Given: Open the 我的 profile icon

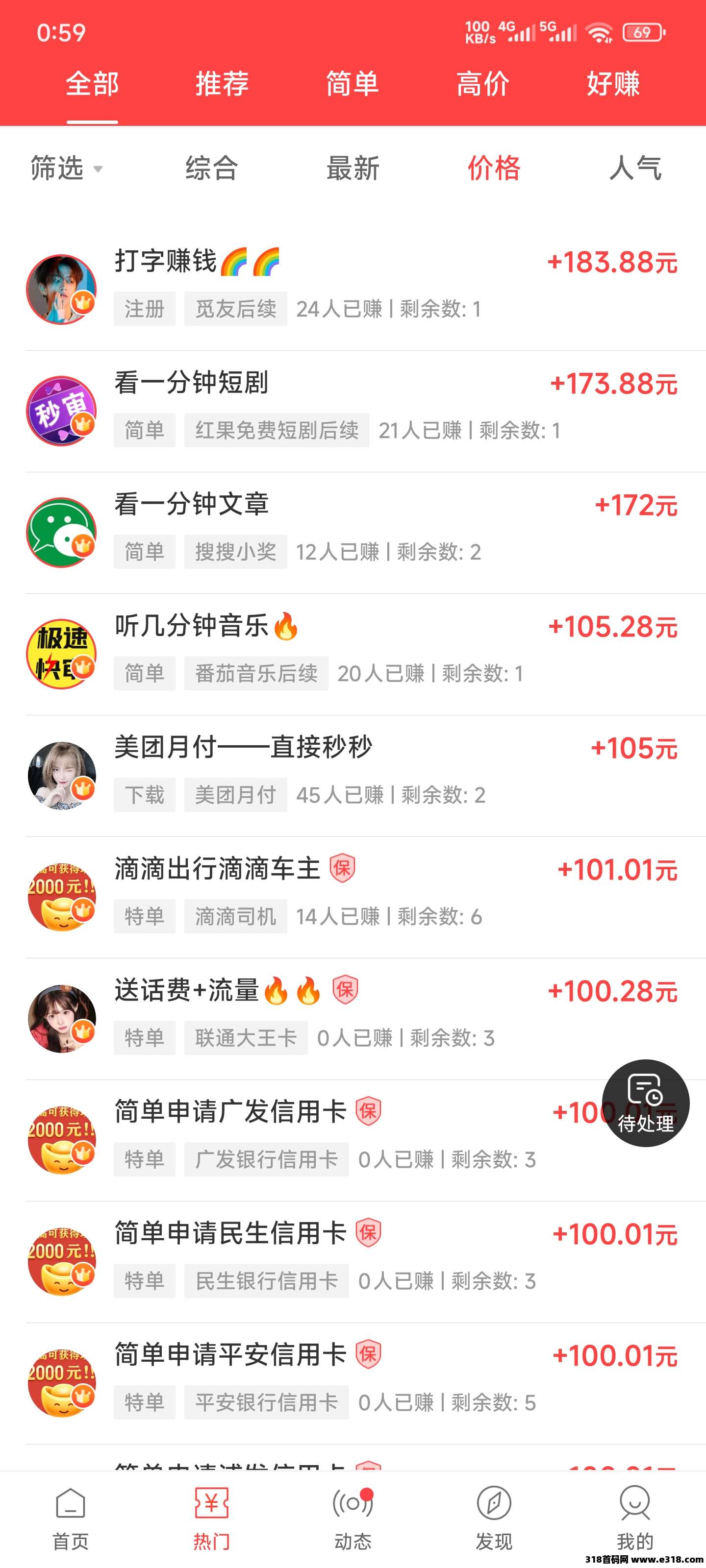Looking at the screenshot, I should [635, 1510].
